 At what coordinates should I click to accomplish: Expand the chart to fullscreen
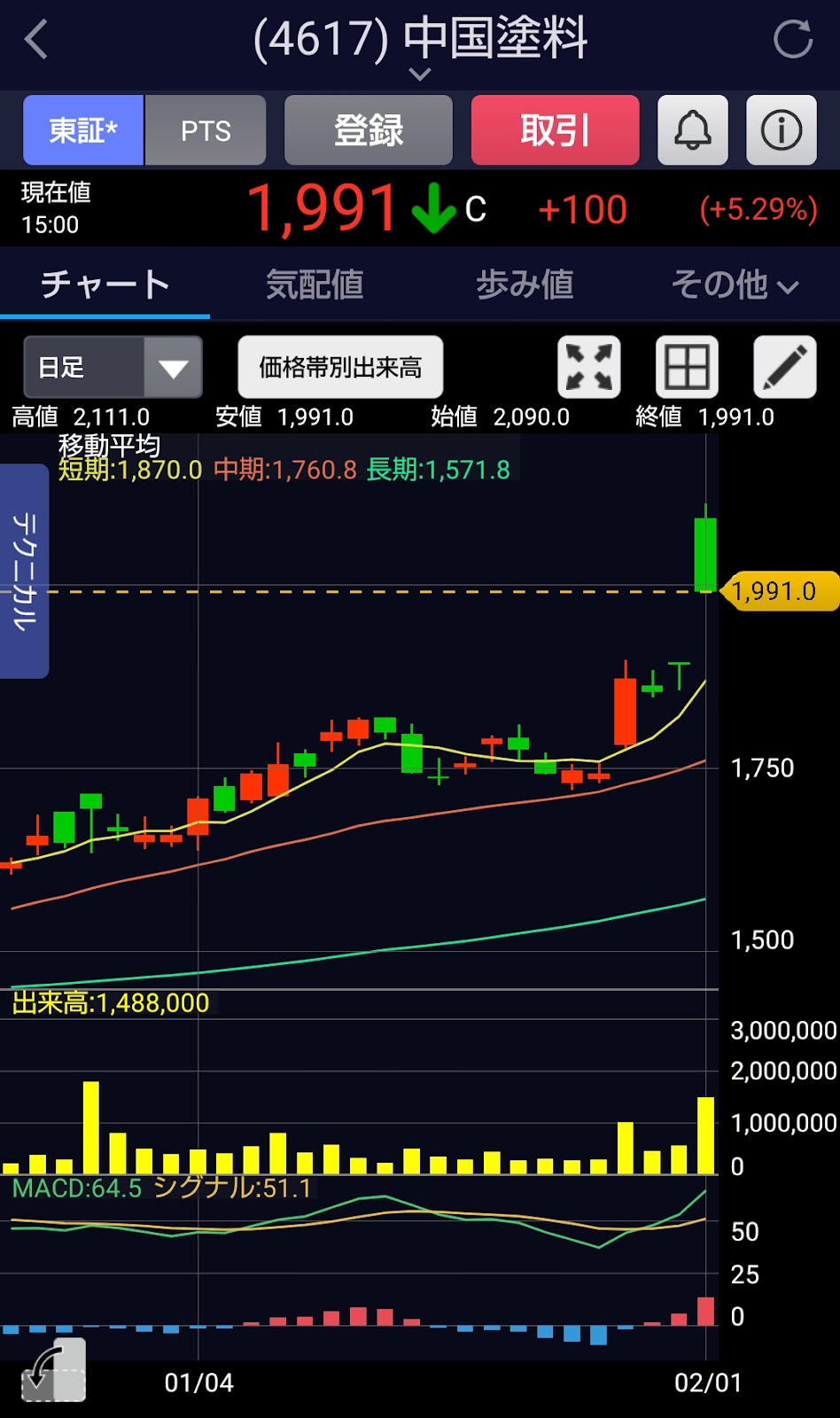pos(589,367)
